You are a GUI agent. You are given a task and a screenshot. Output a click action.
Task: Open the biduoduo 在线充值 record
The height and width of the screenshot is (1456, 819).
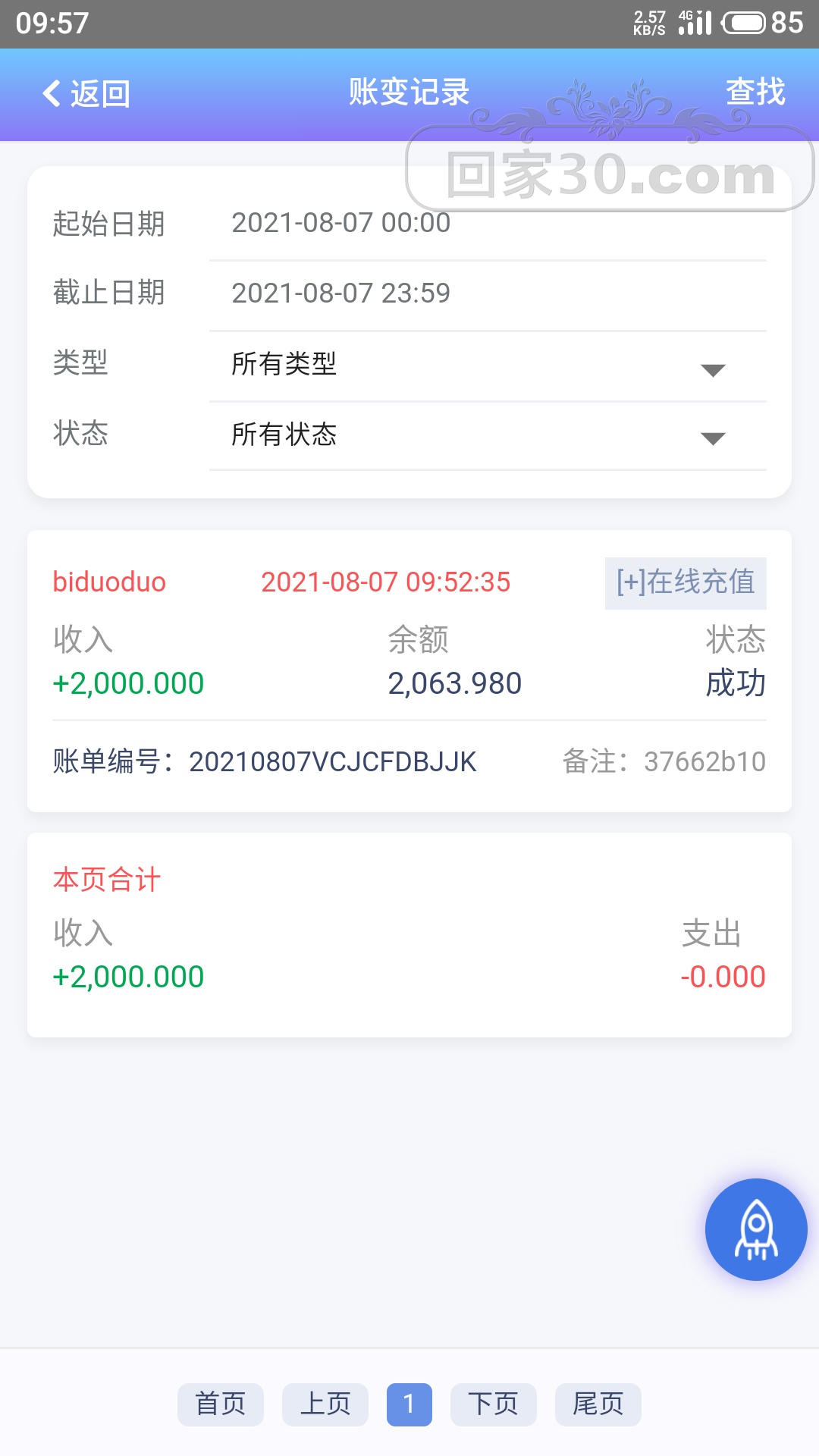(x=409, y=670)
